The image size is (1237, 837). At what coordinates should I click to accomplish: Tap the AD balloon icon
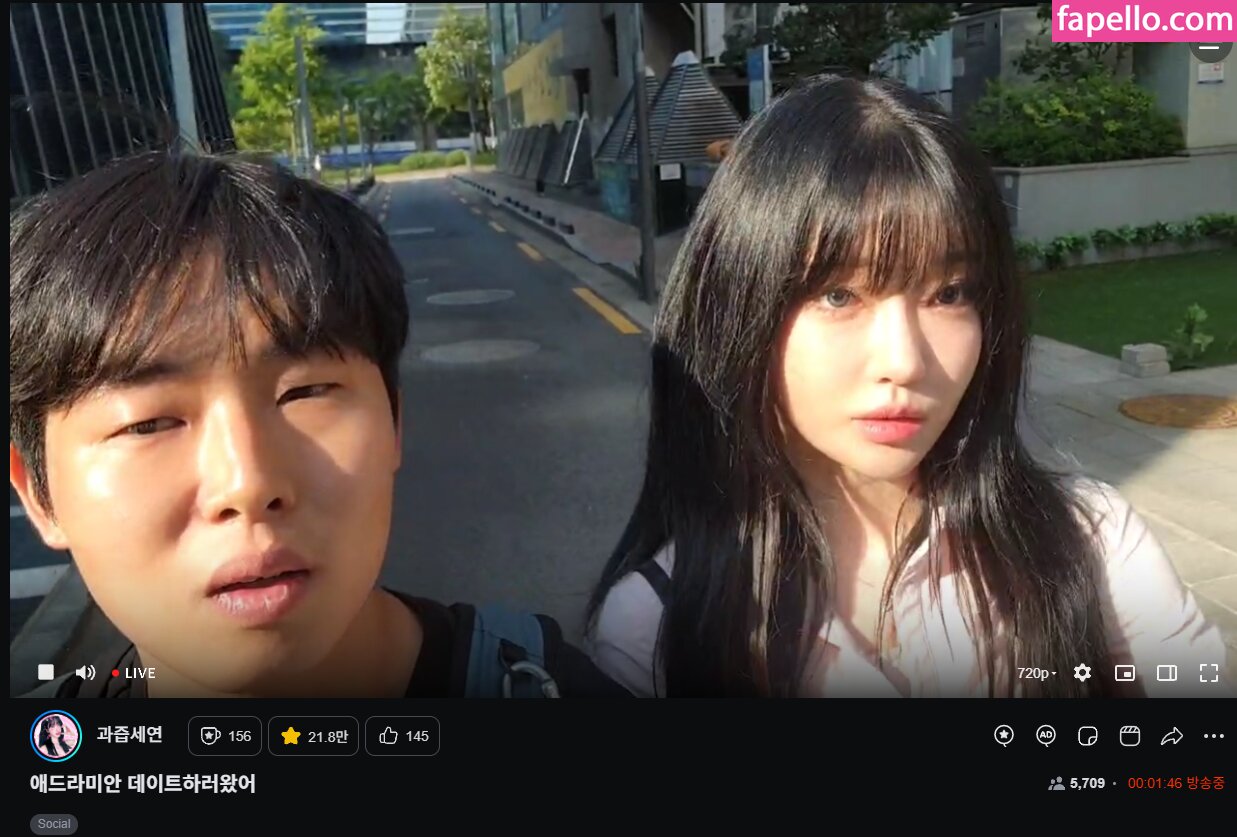point(1046,736)
